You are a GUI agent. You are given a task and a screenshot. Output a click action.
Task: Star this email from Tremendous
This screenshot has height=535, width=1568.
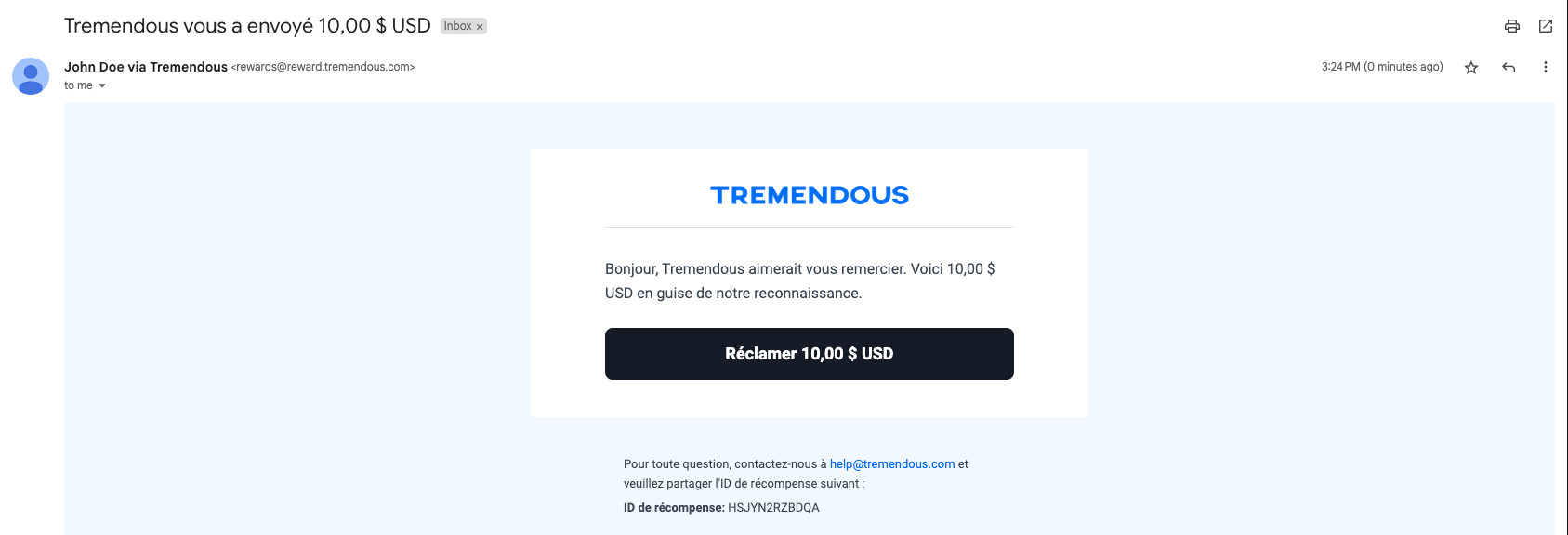coord(1471,68)
